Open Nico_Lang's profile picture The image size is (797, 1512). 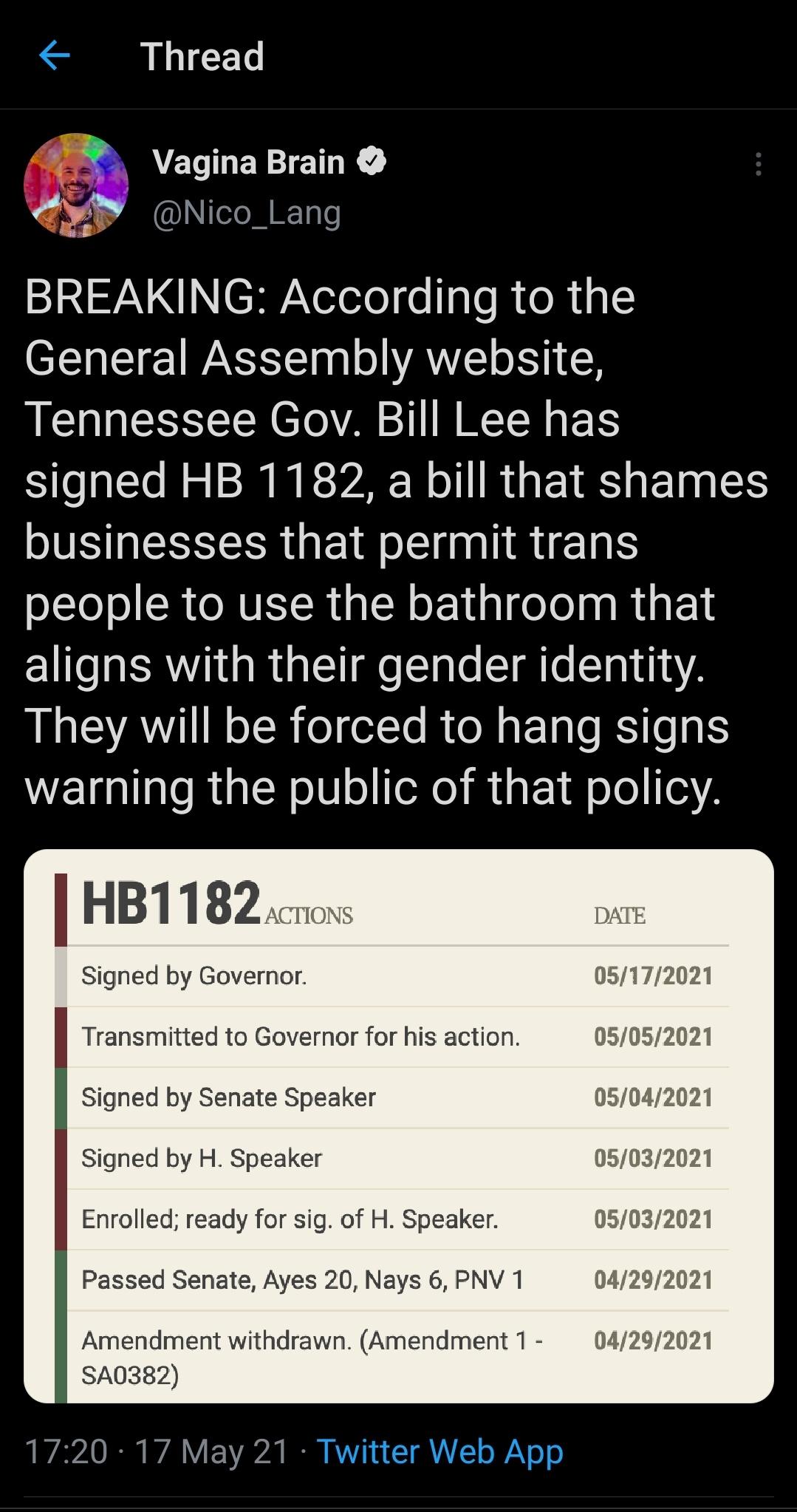click(76, 185)
